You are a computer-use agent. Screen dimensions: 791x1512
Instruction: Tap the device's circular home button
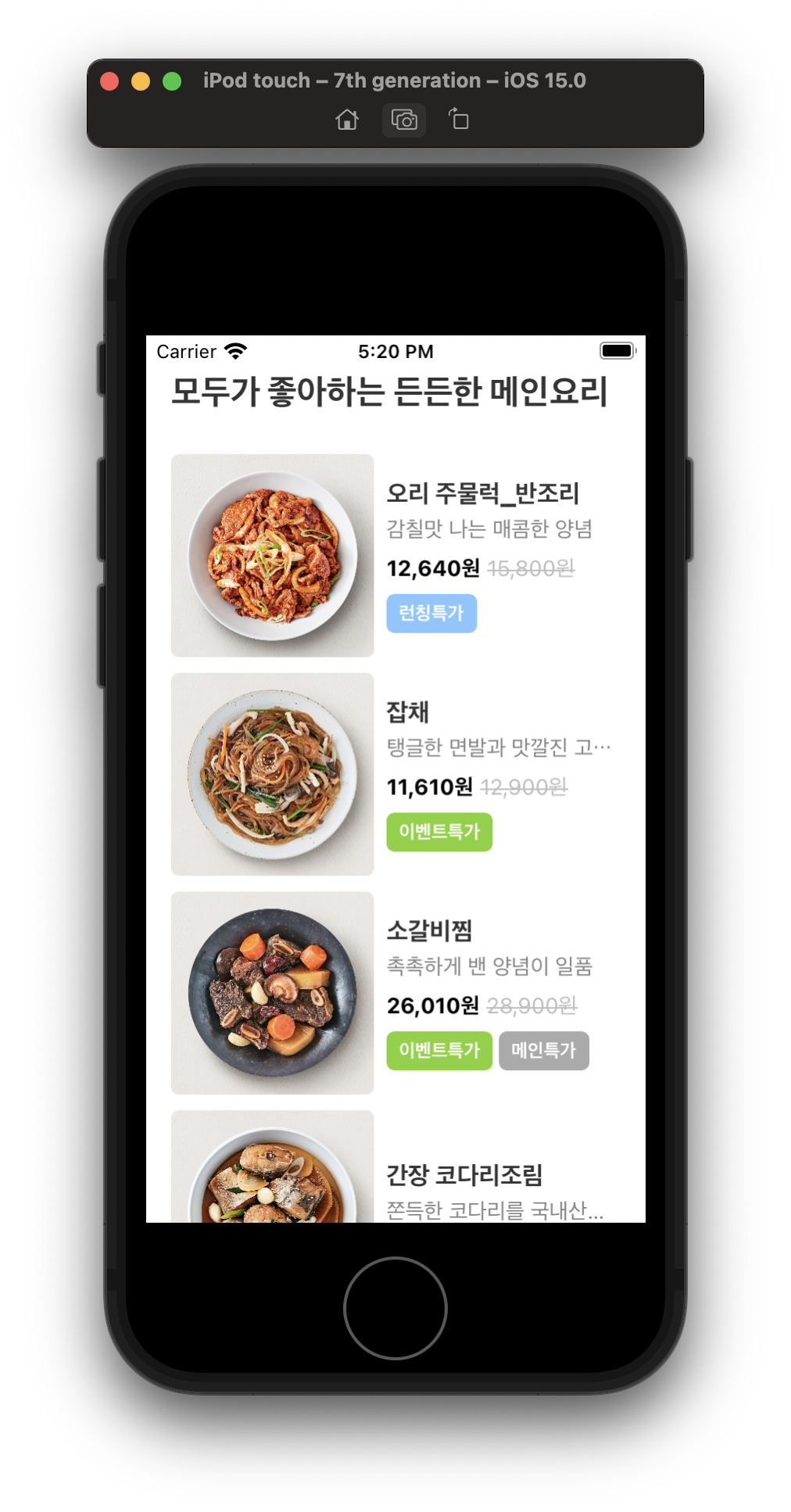tap(395, 1308)
